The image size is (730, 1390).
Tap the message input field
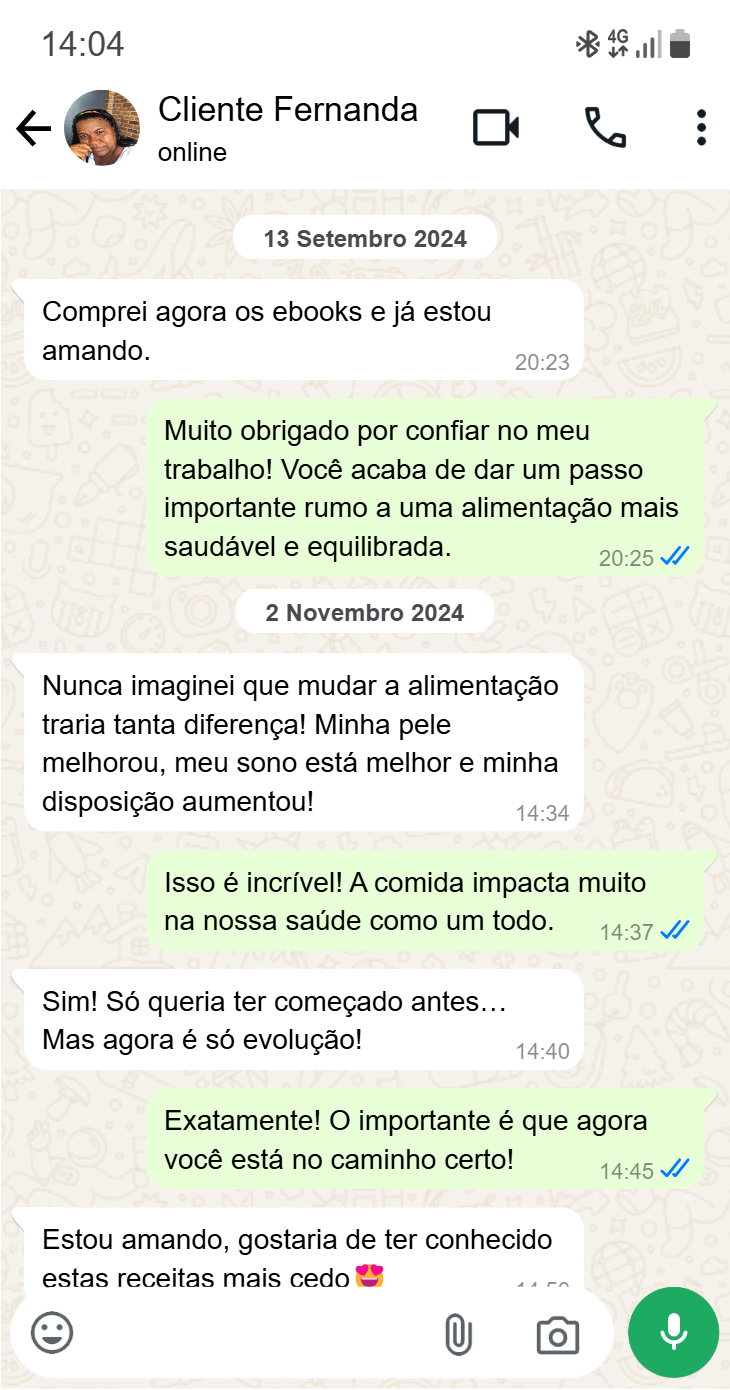pyautogui.click(x=250, y=1333)
